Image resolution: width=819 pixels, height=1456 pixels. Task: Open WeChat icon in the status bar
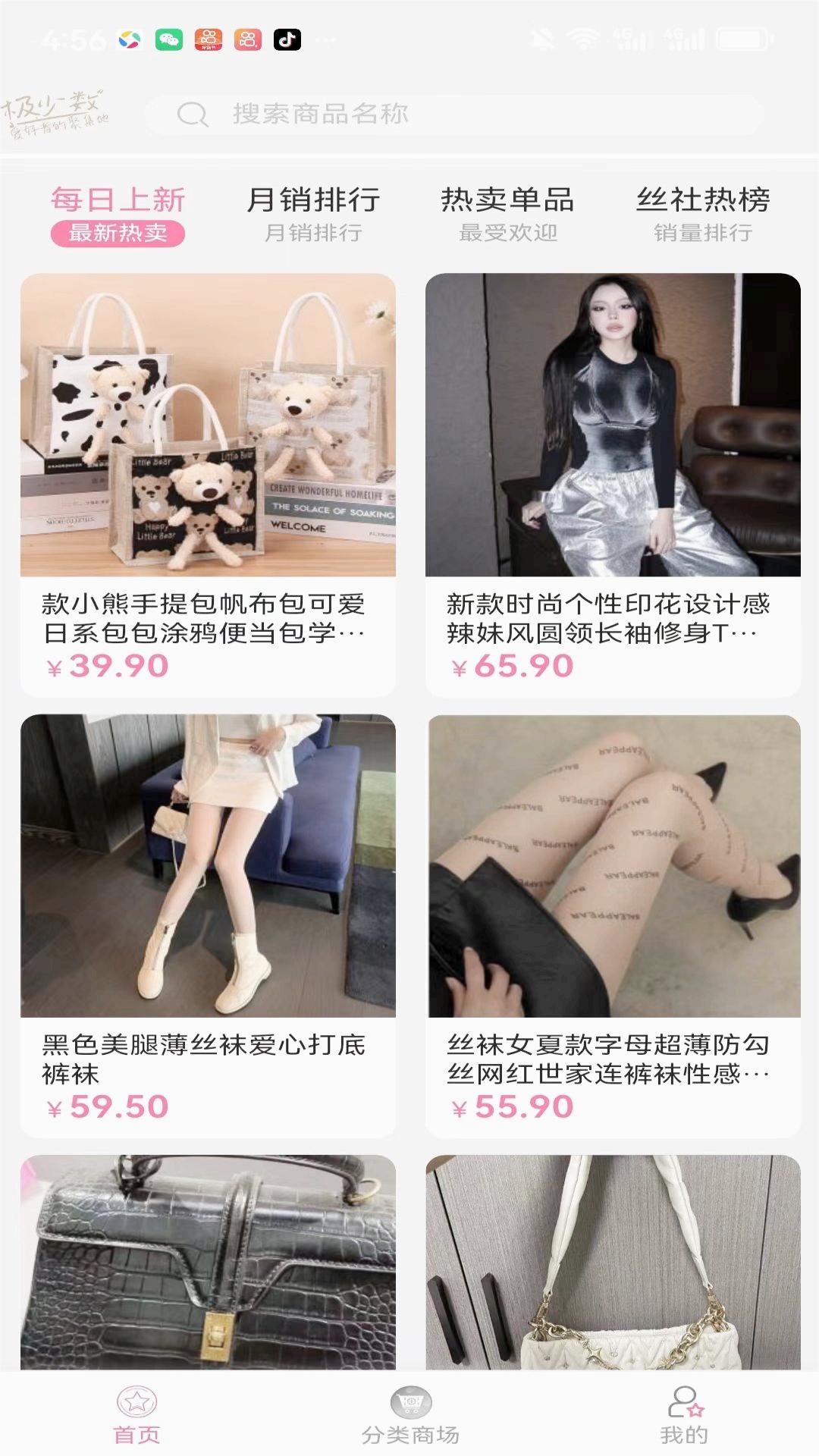168,38
